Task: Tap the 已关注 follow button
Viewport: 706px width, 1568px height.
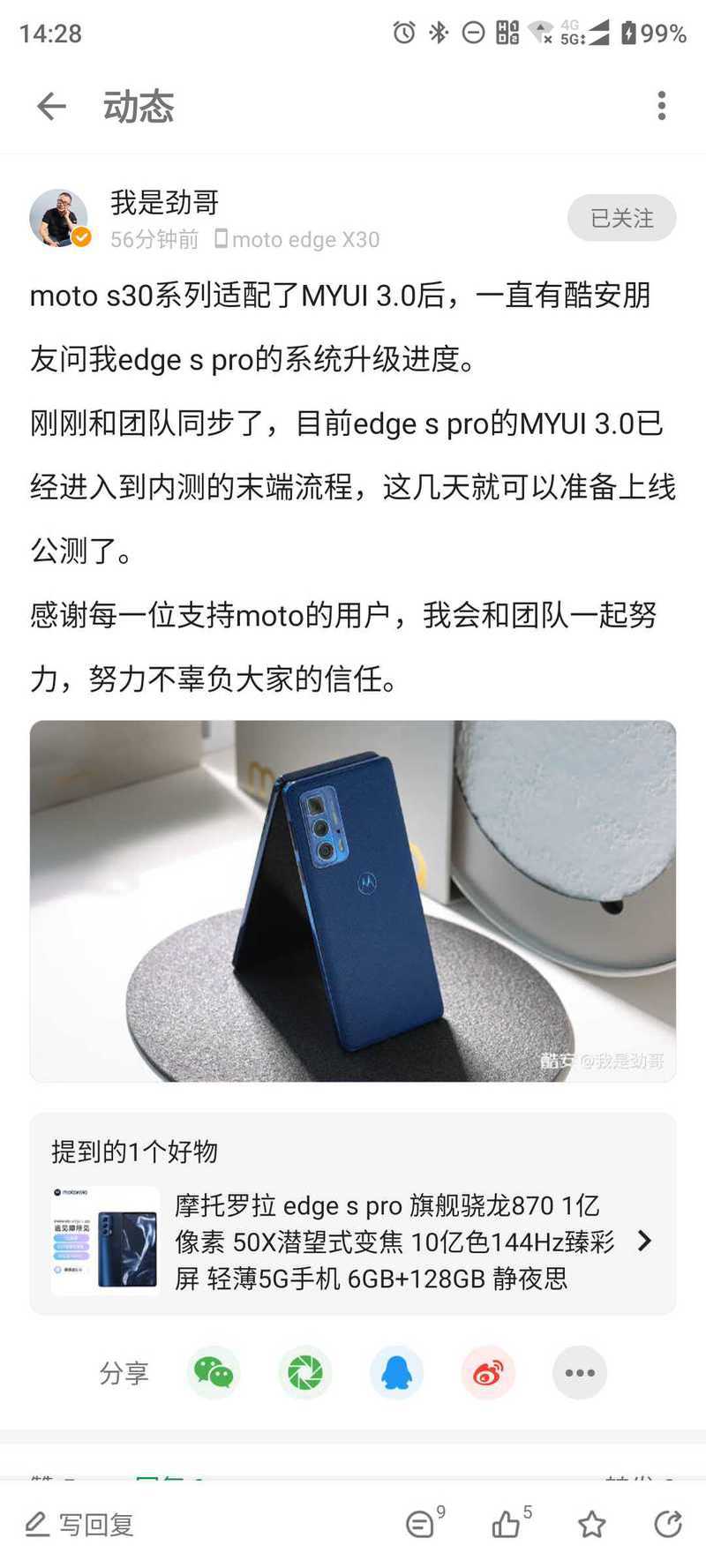Action: 621,218
